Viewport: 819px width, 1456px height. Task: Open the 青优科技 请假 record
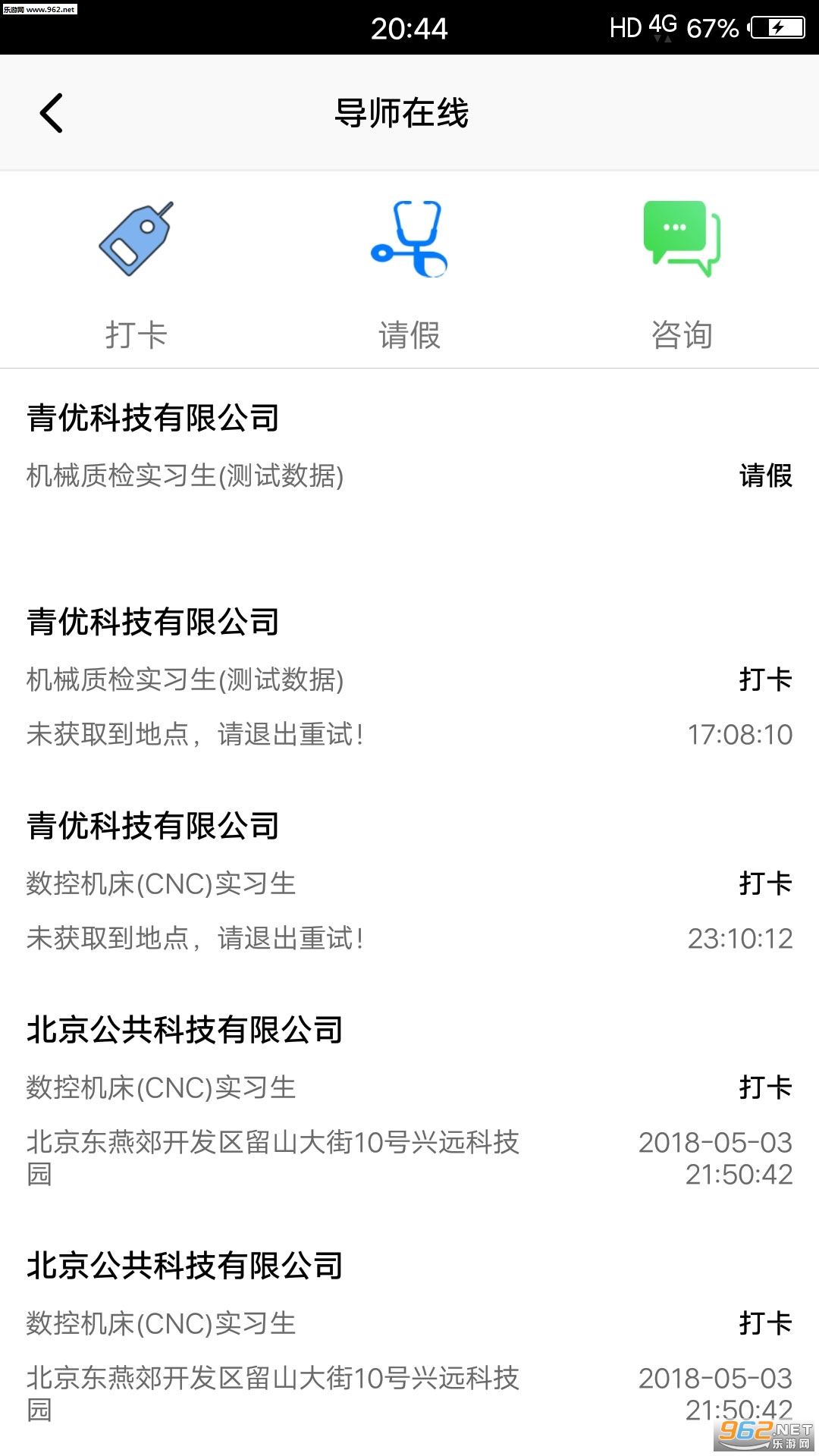[x=409, y=470]
